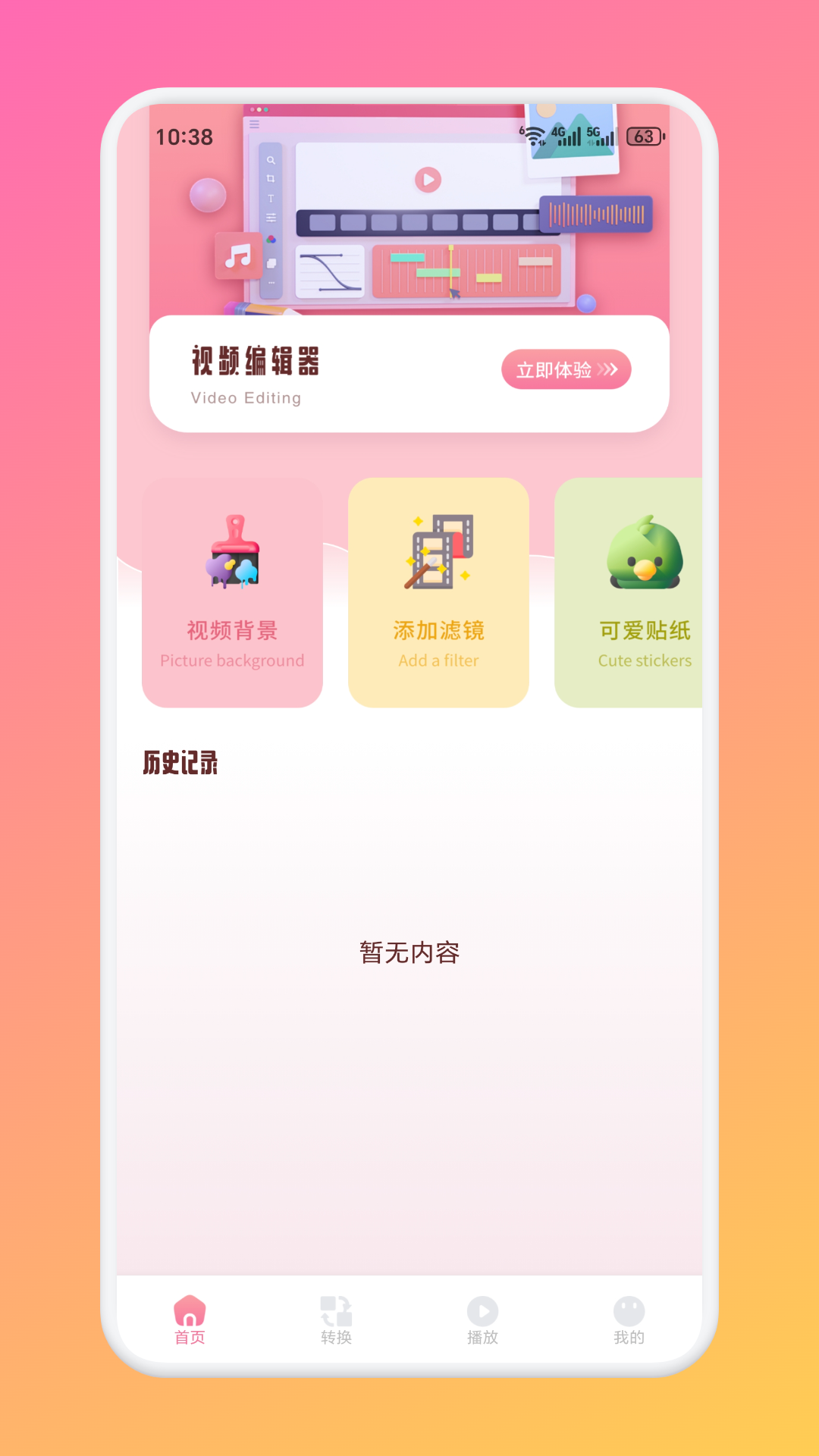819x1456 pixels.
Task: Open the 视频背景 Picture background card
Action: tap(232, 592)
